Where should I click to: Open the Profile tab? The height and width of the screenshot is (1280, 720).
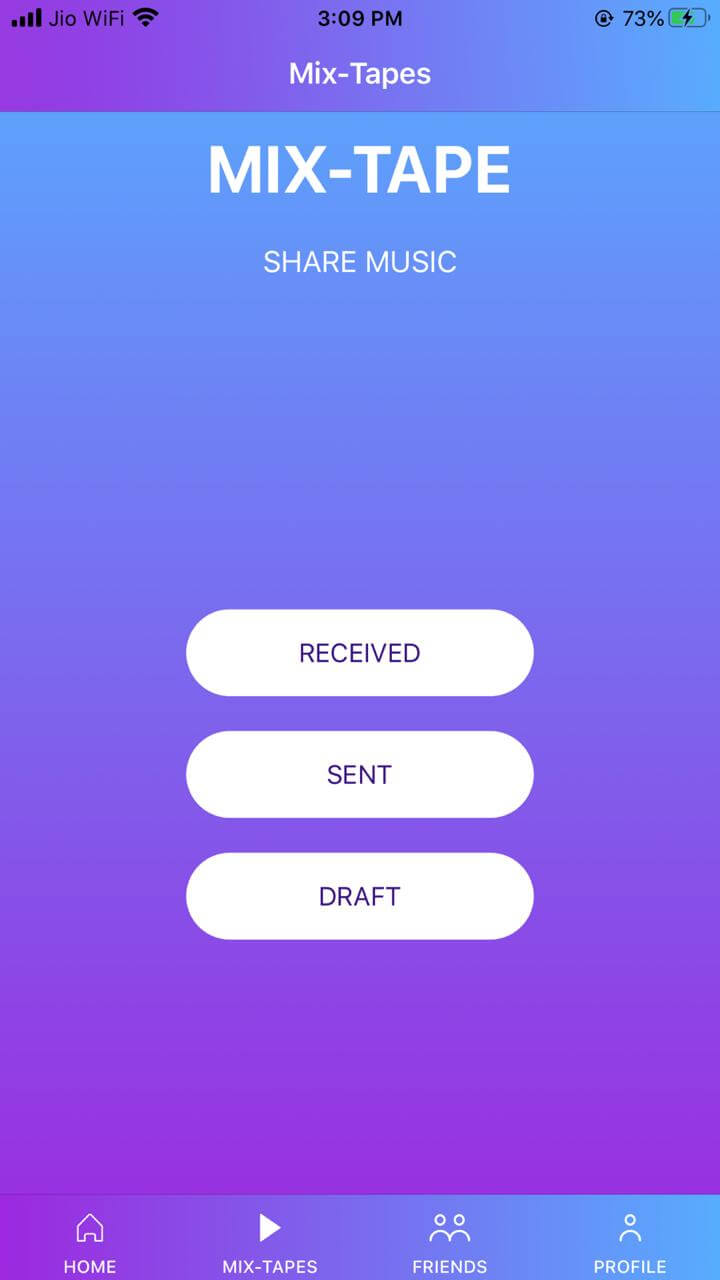(630, 1242)
